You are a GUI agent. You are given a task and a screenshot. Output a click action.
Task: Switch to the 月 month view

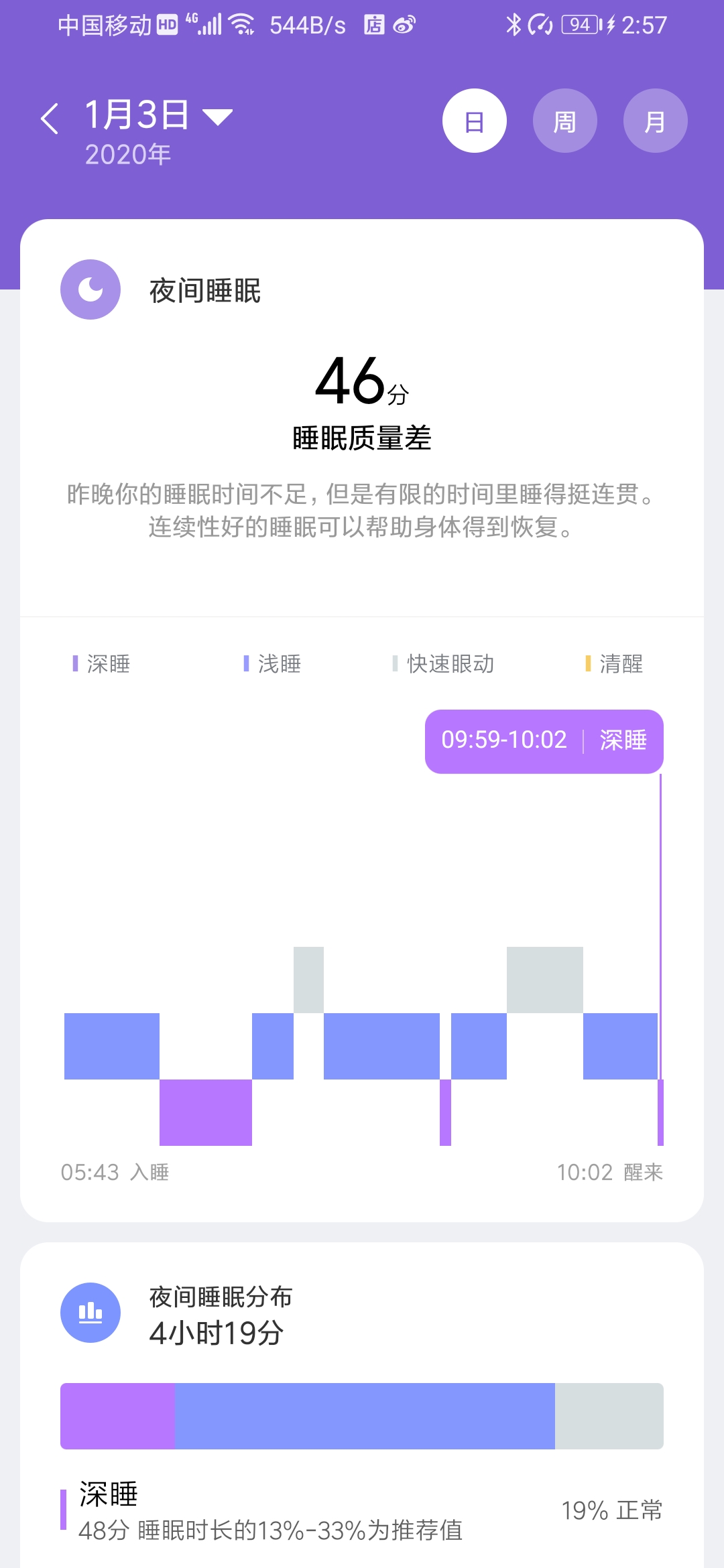655,121
